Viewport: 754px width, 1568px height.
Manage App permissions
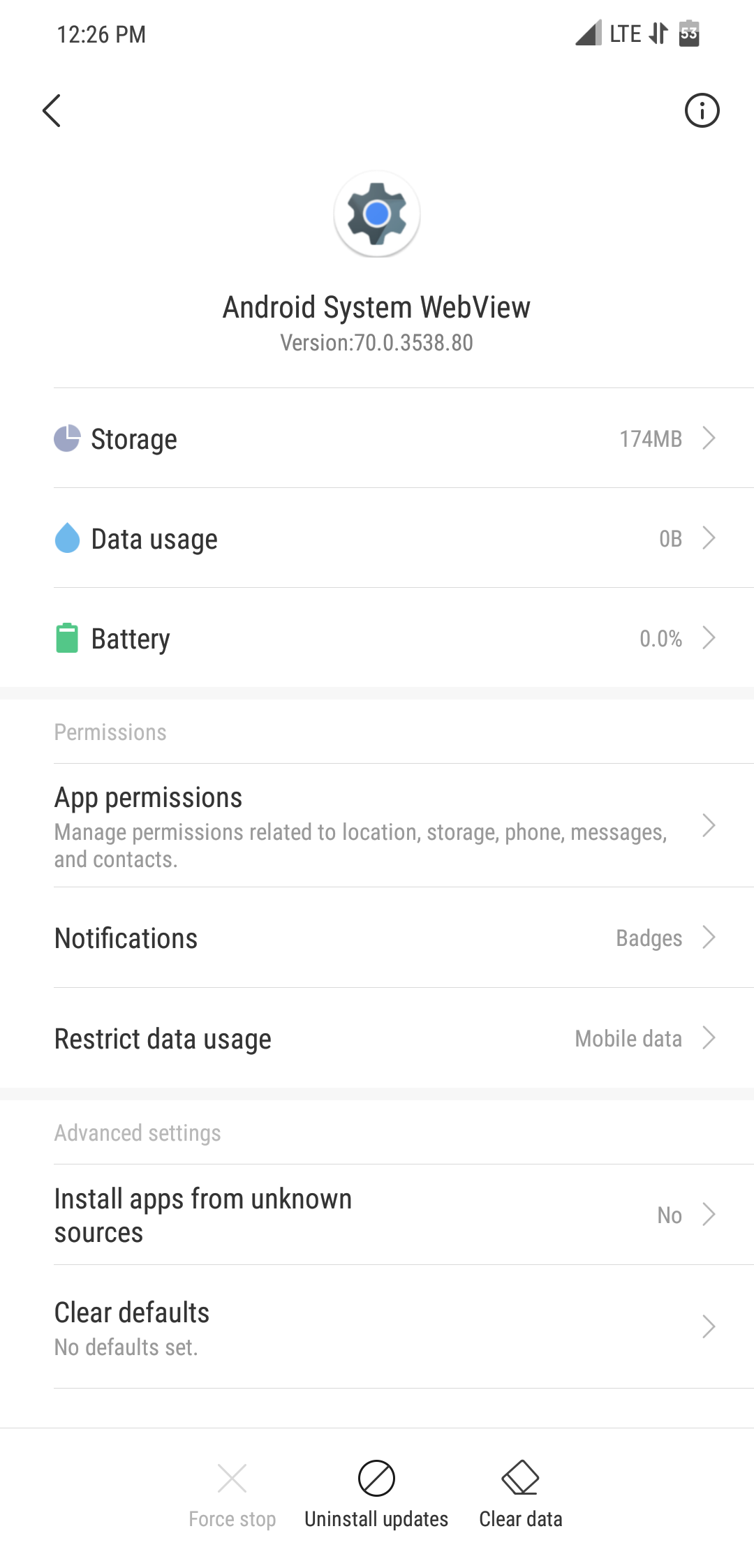coord(377,827)
